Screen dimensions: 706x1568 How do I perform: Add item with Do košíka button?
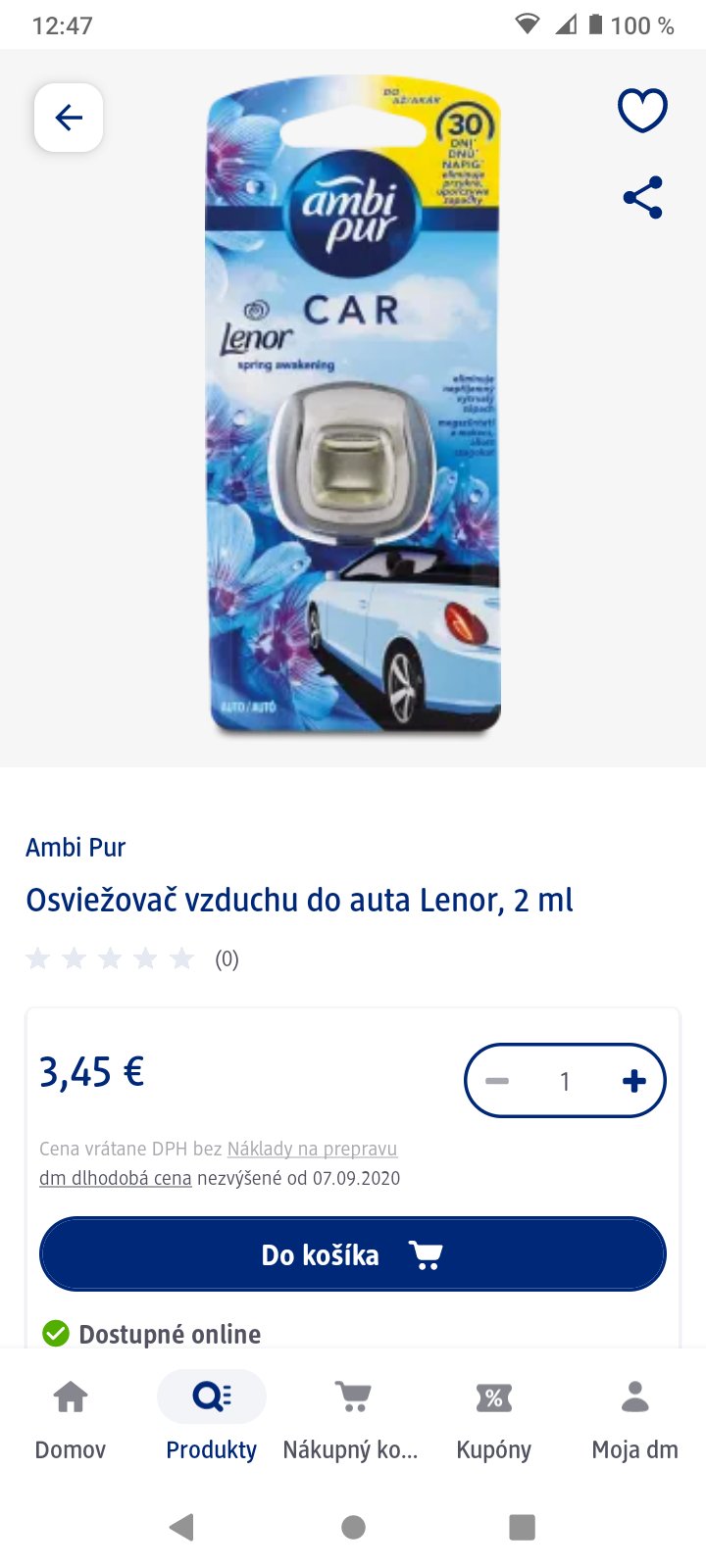point(353,1254)
